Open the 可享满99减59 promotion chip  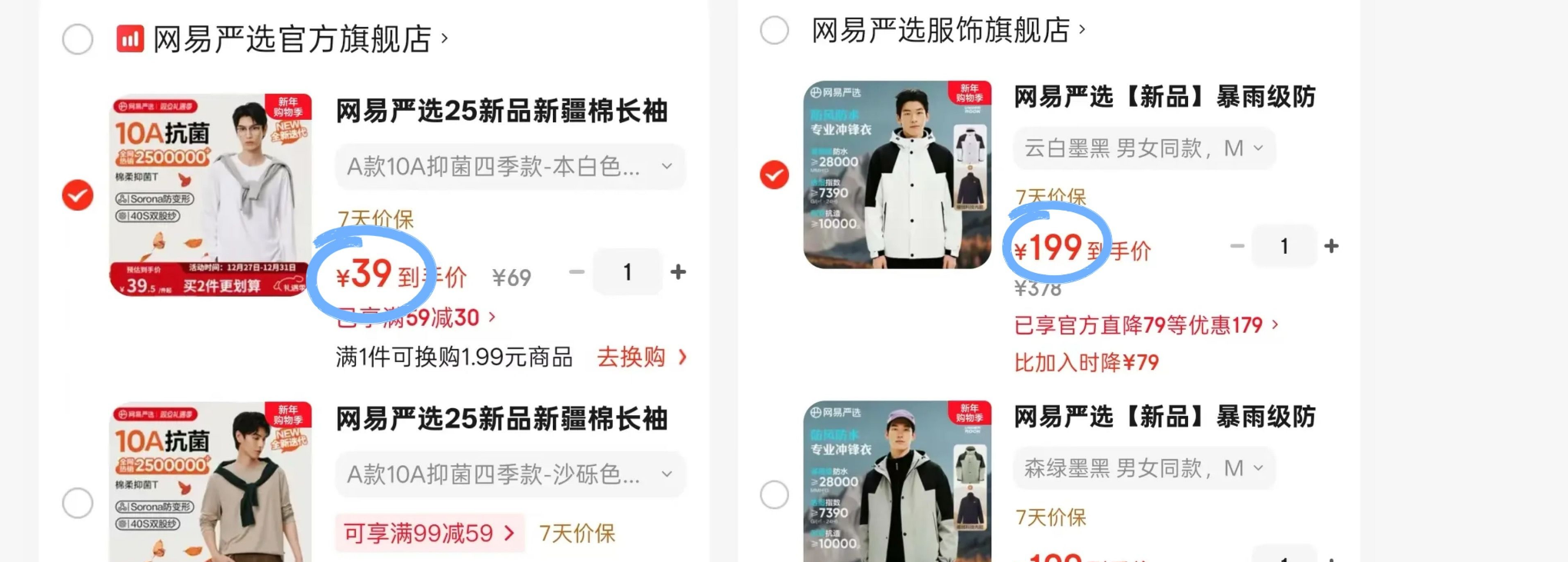[429, 533]
